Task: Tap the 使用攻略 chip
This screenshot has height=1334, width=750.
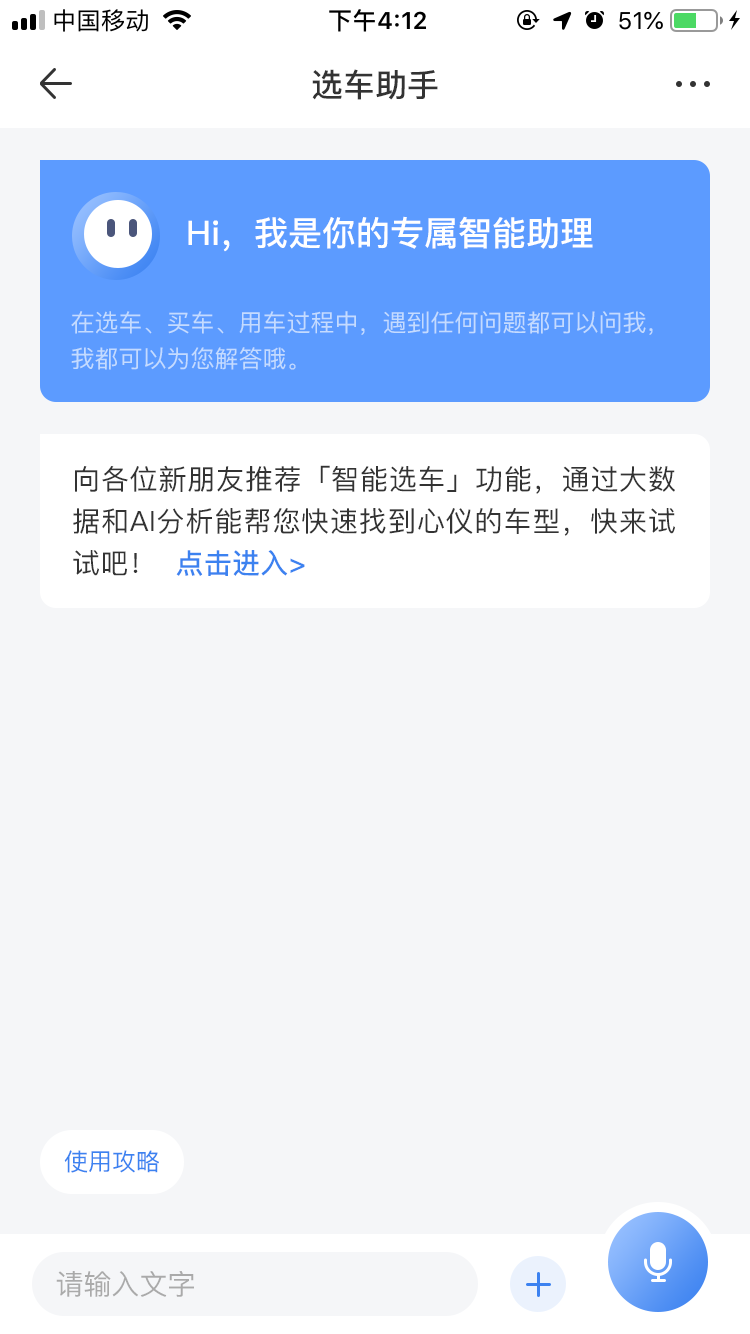Action: pos(112,1161)
